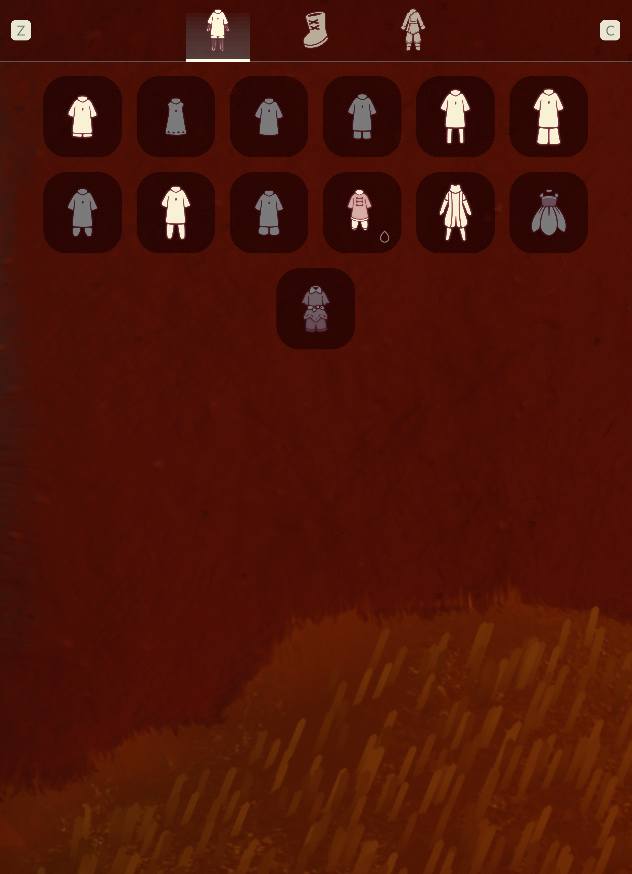Select the purple armored outfit
This screenshot has height=874, width=632.
tap(316, 308)
